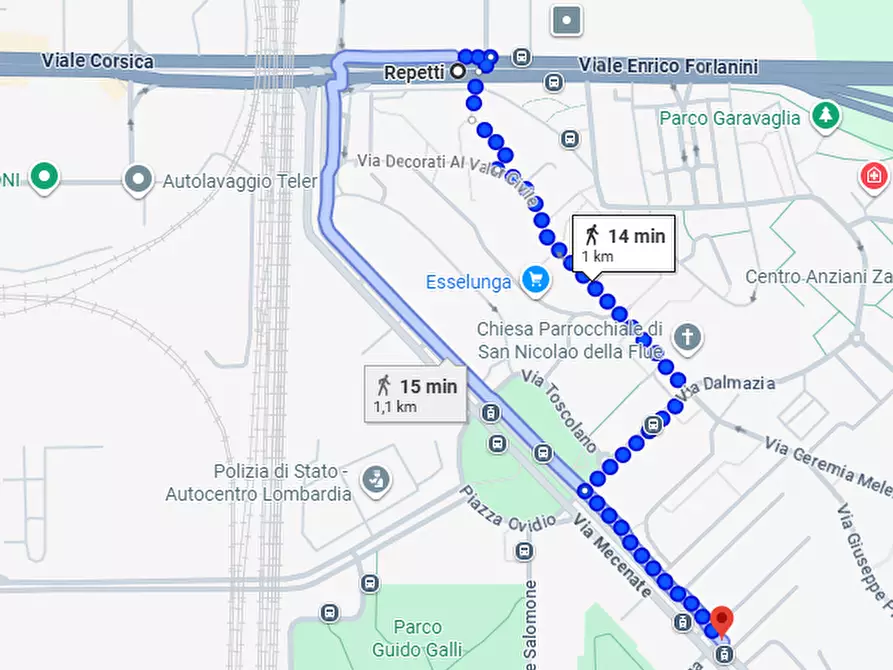Open the Polizia di Stato Autocentro Lombardia marker
893x670 pixels.
click(x=376, y=480)
